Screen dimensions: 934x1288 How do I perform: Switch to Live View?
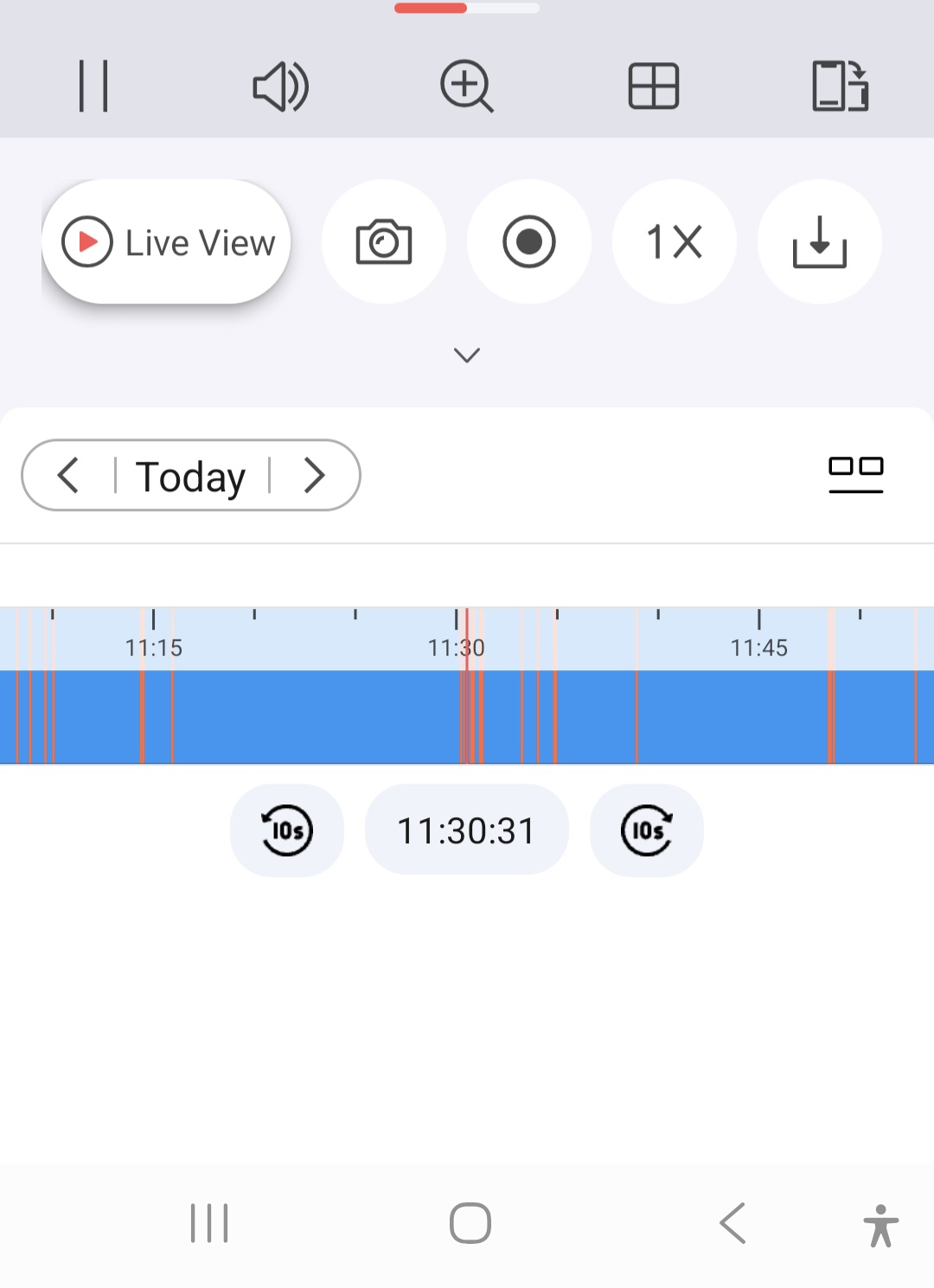(x=166, y=242)
